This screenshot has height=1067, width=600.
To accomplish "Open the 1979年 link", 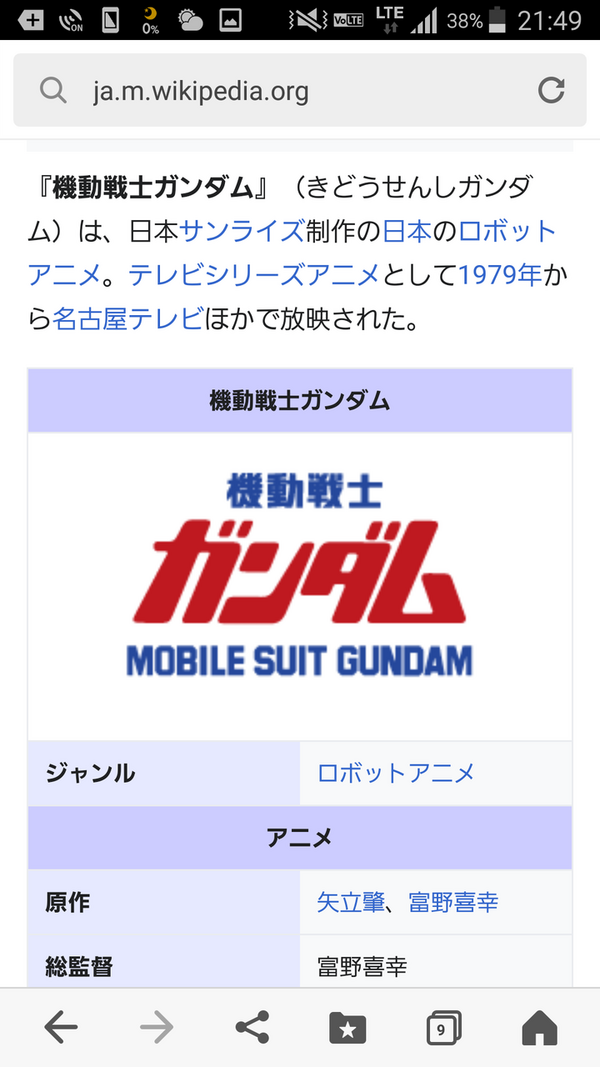I will pyautogui.click(x=499, y=276).
